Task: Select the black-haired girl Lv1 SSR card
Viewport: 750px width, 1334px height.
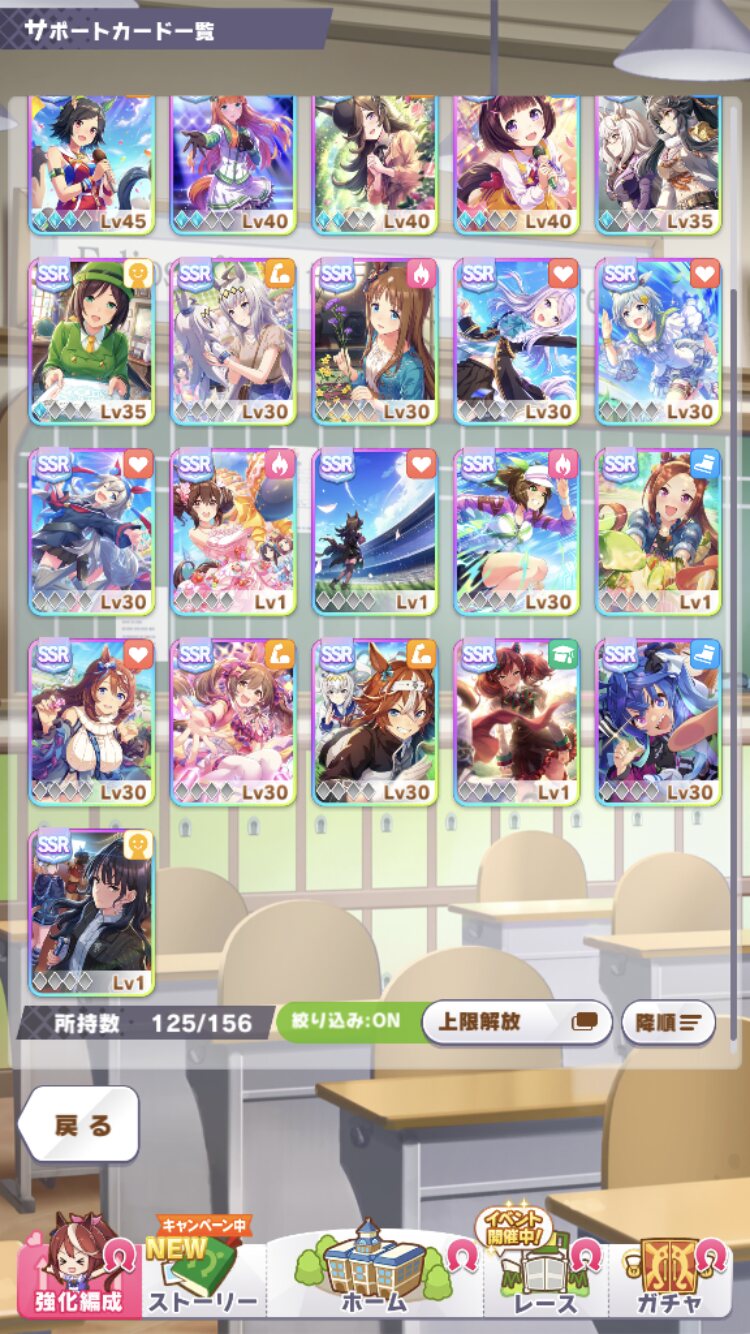Action: 92,913
